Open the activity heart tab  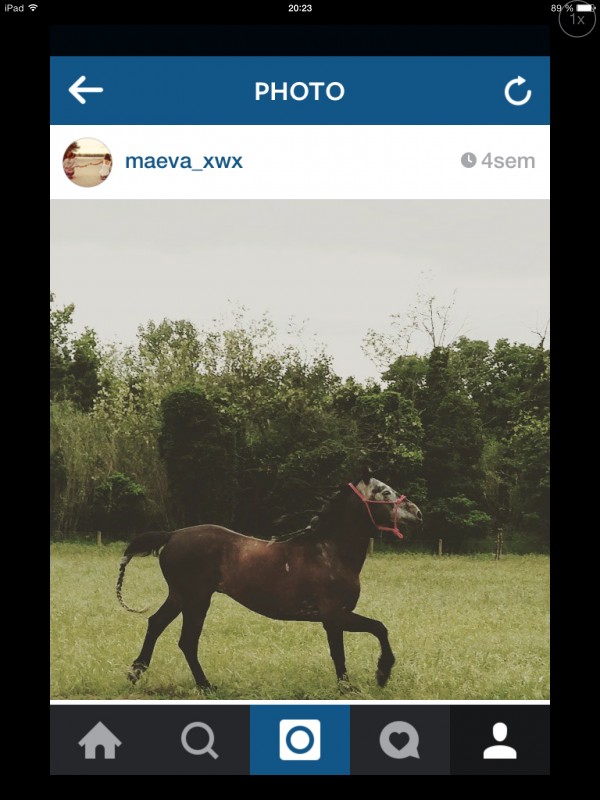400,740
